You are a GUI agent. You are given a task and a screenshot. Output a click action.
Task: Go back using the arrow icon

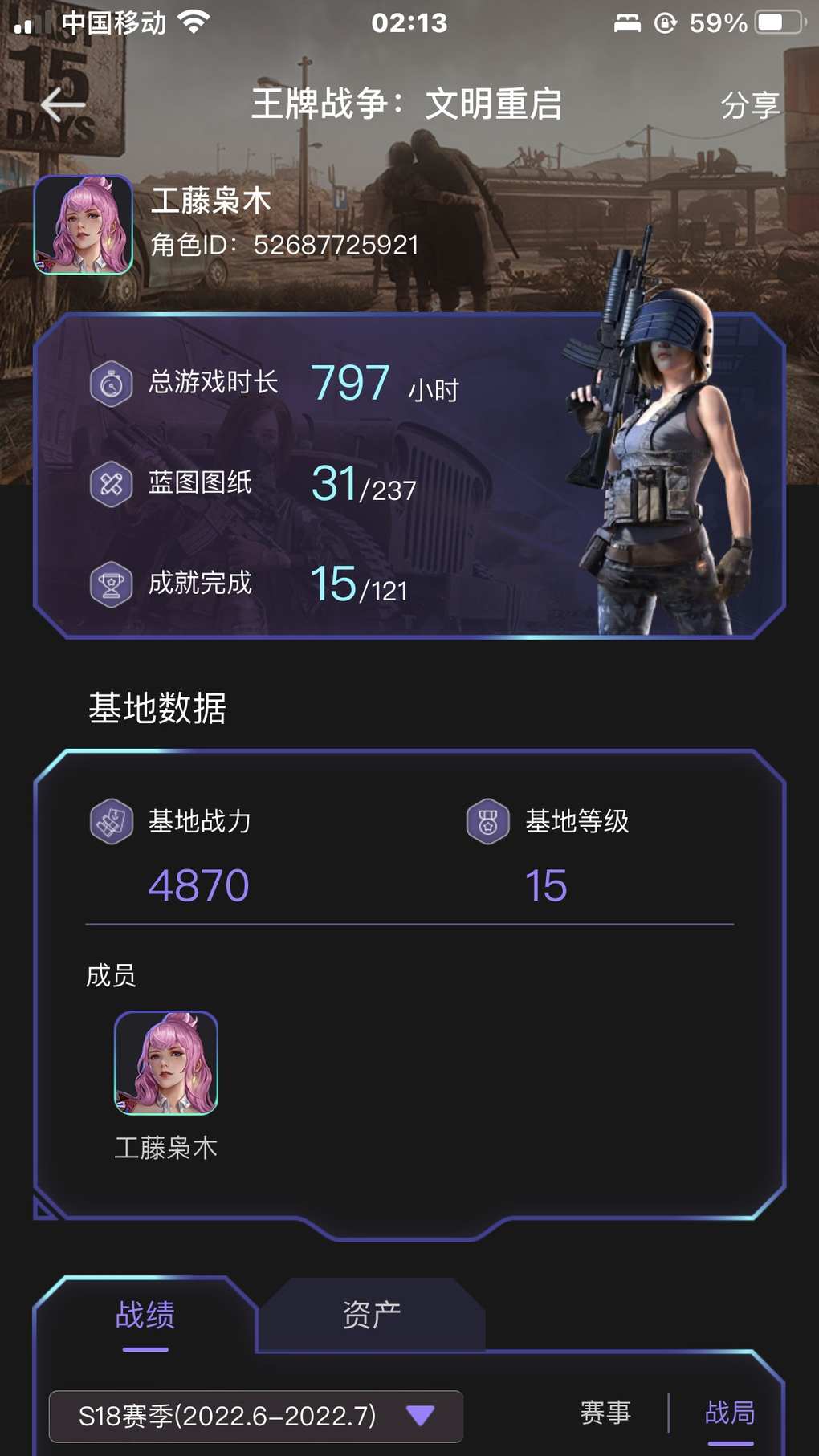(x=63, y=105)
